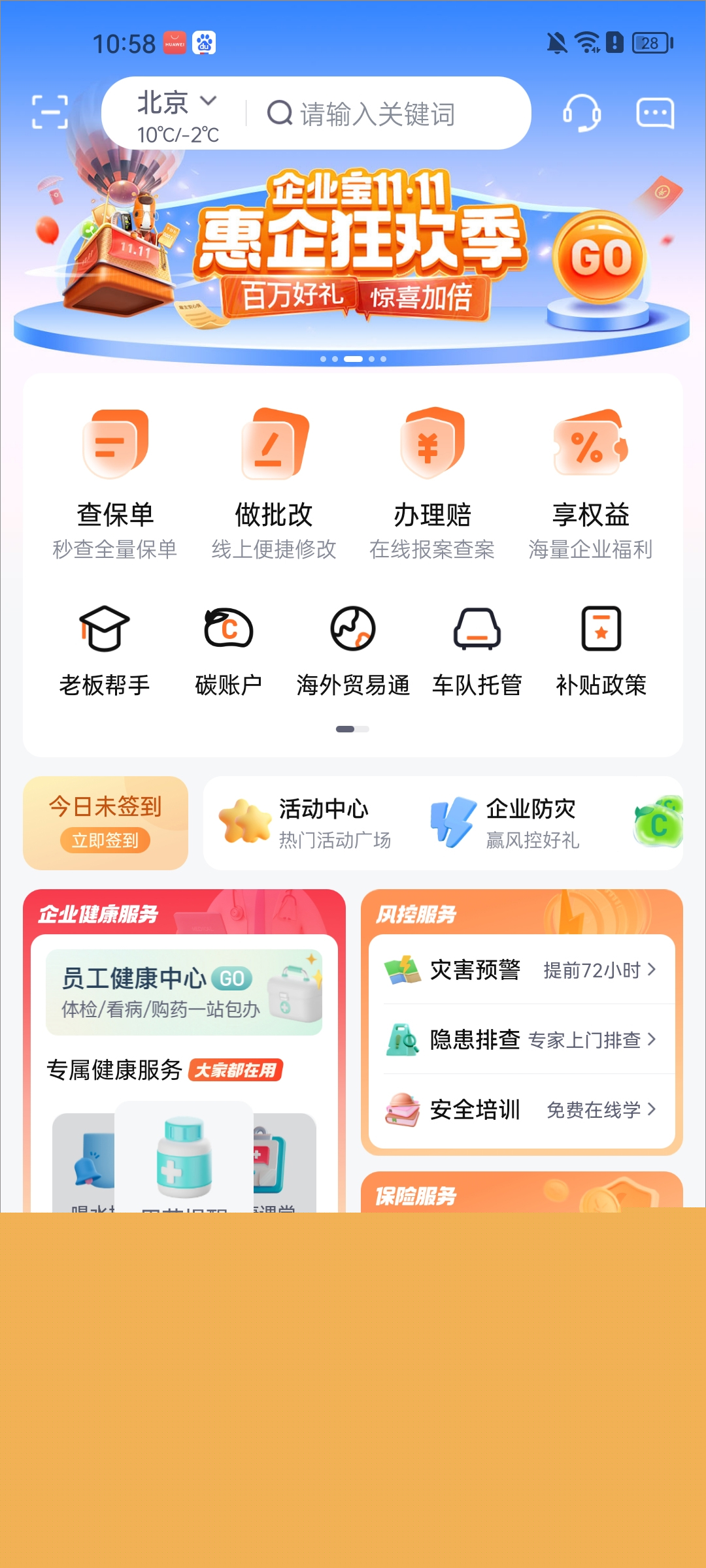This screenshot has width=706, height=1568.
Task: Open customer service headset icon
Action: coord(582,112)
